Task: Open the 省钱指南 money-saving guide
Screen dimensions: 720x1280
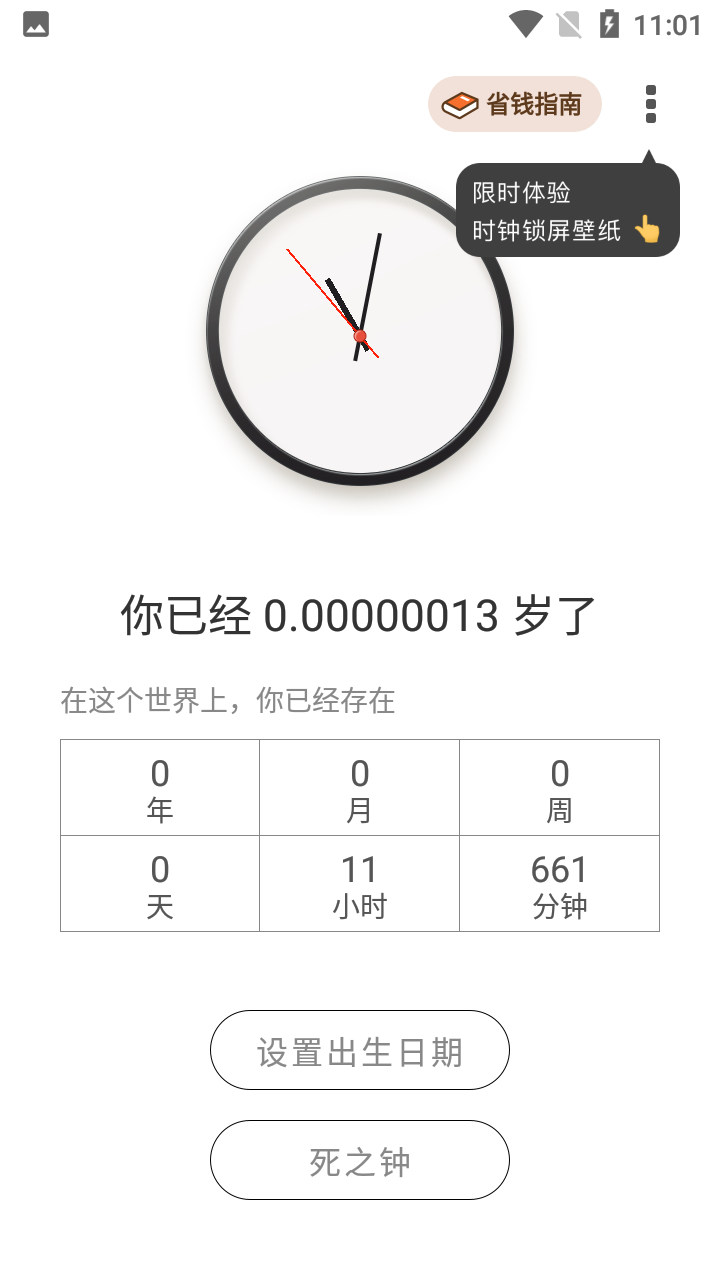Action: (x=515, y=104)
